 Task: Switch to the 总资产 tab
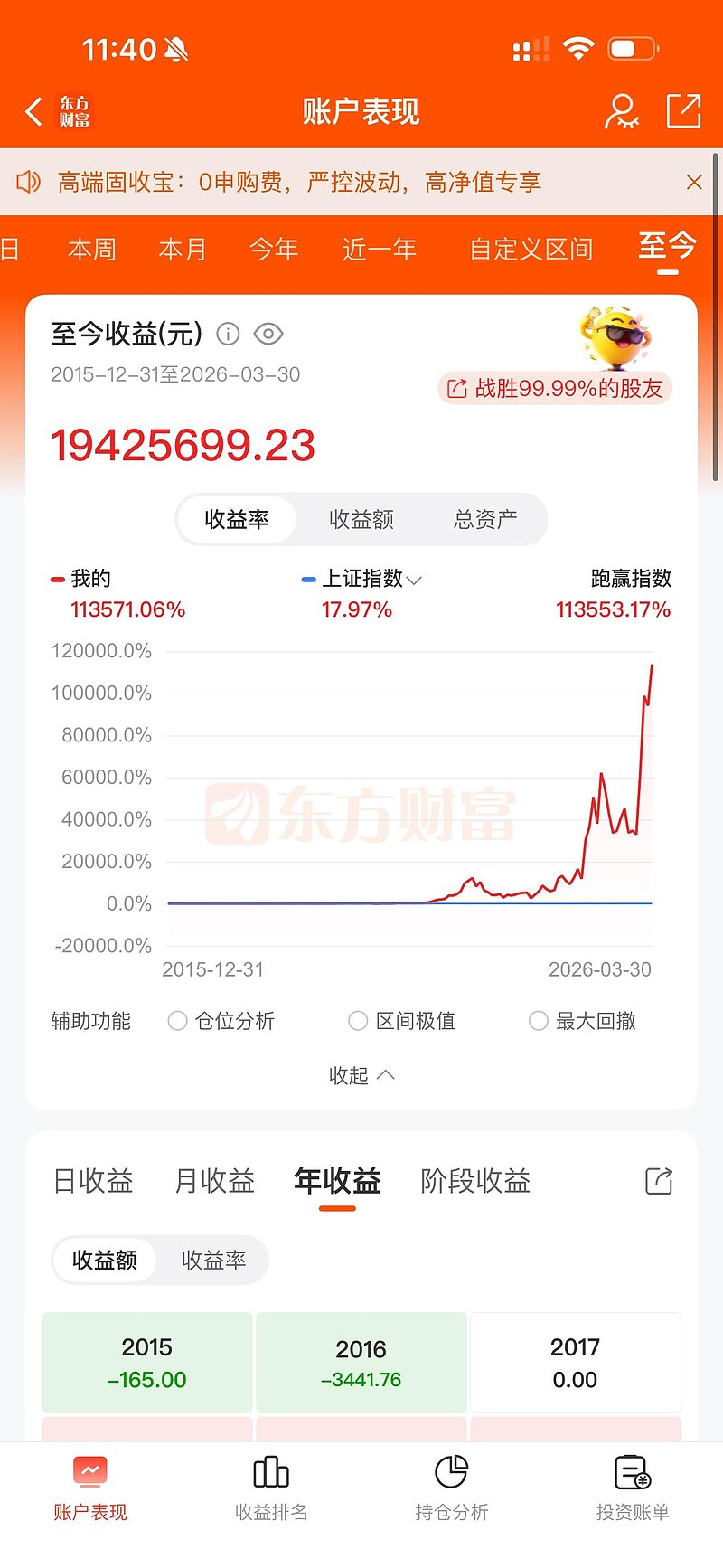click(x=484, y=519)
